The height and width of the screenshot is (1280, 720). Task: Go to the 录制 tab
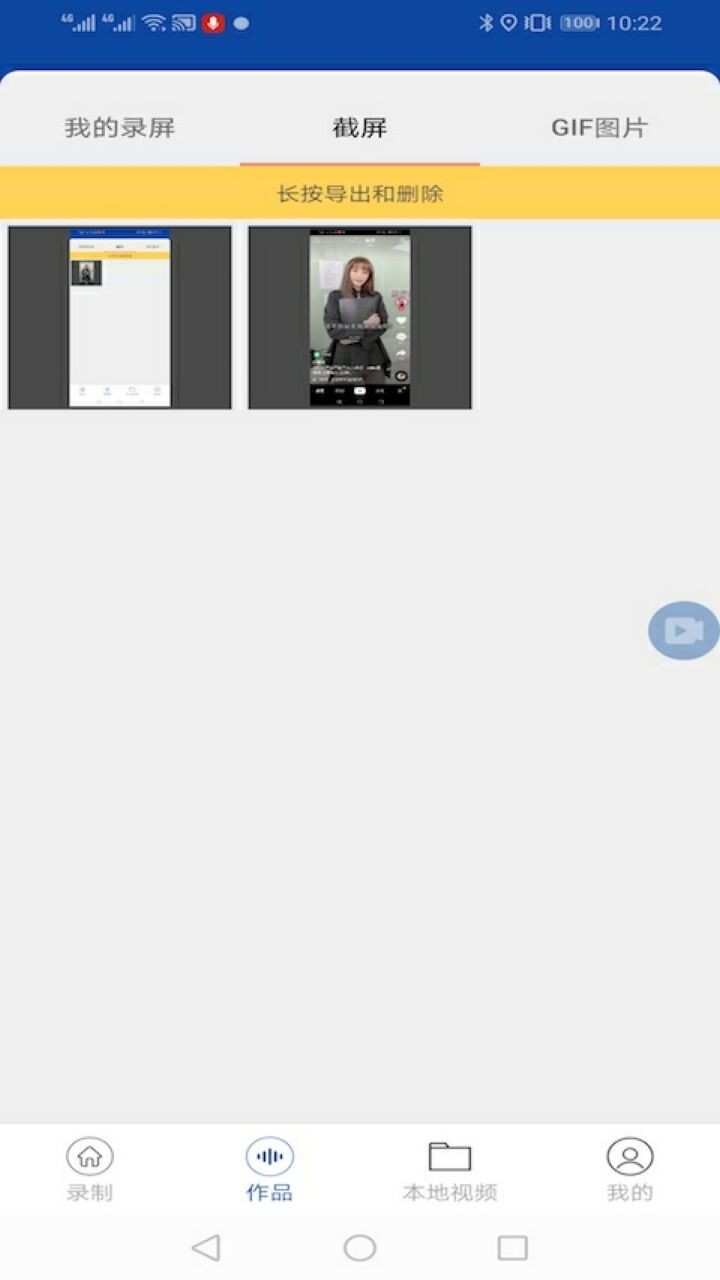(90, 1170)
